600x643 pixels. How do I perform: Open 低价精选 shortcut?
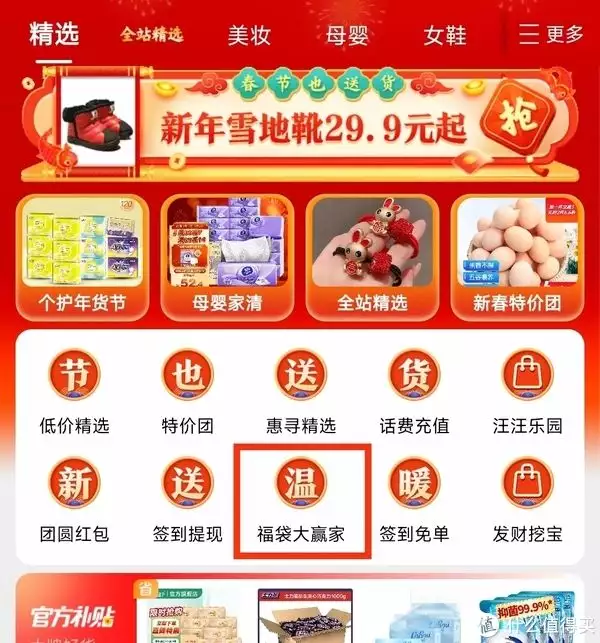75,390
